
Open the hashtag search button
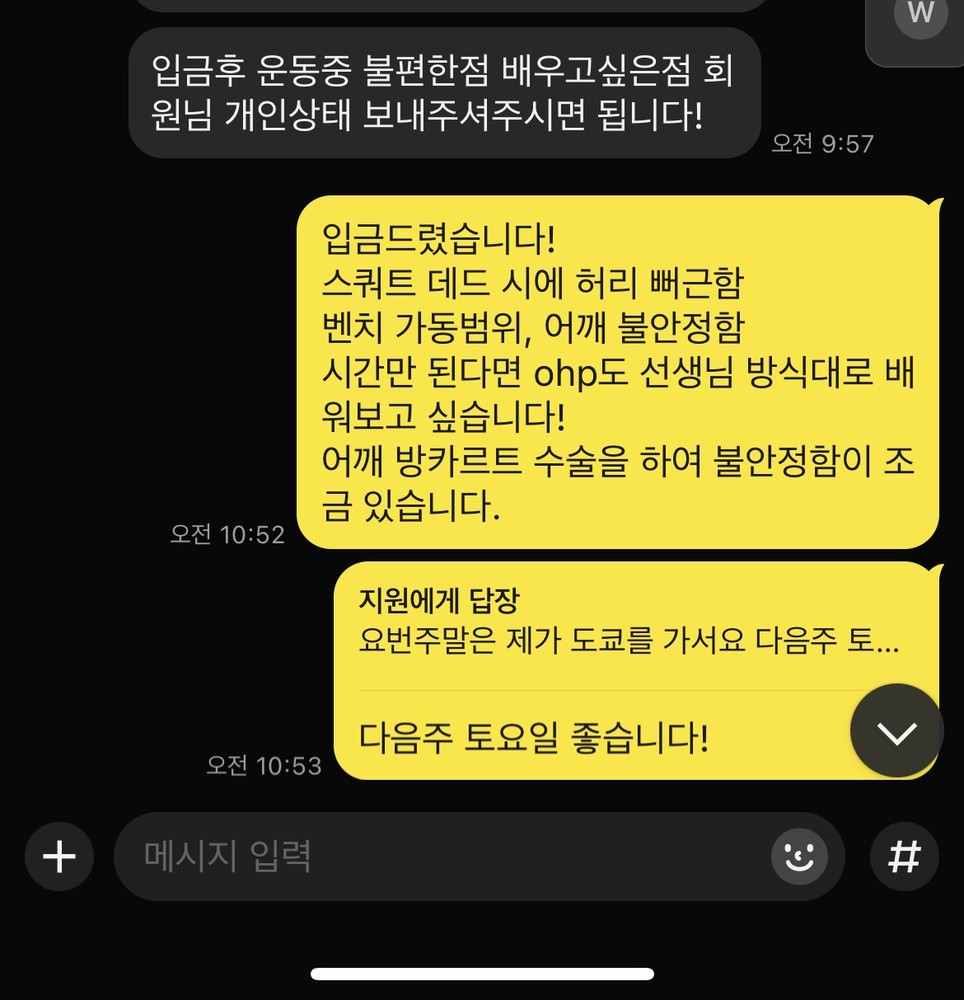(x=904, y=857)
